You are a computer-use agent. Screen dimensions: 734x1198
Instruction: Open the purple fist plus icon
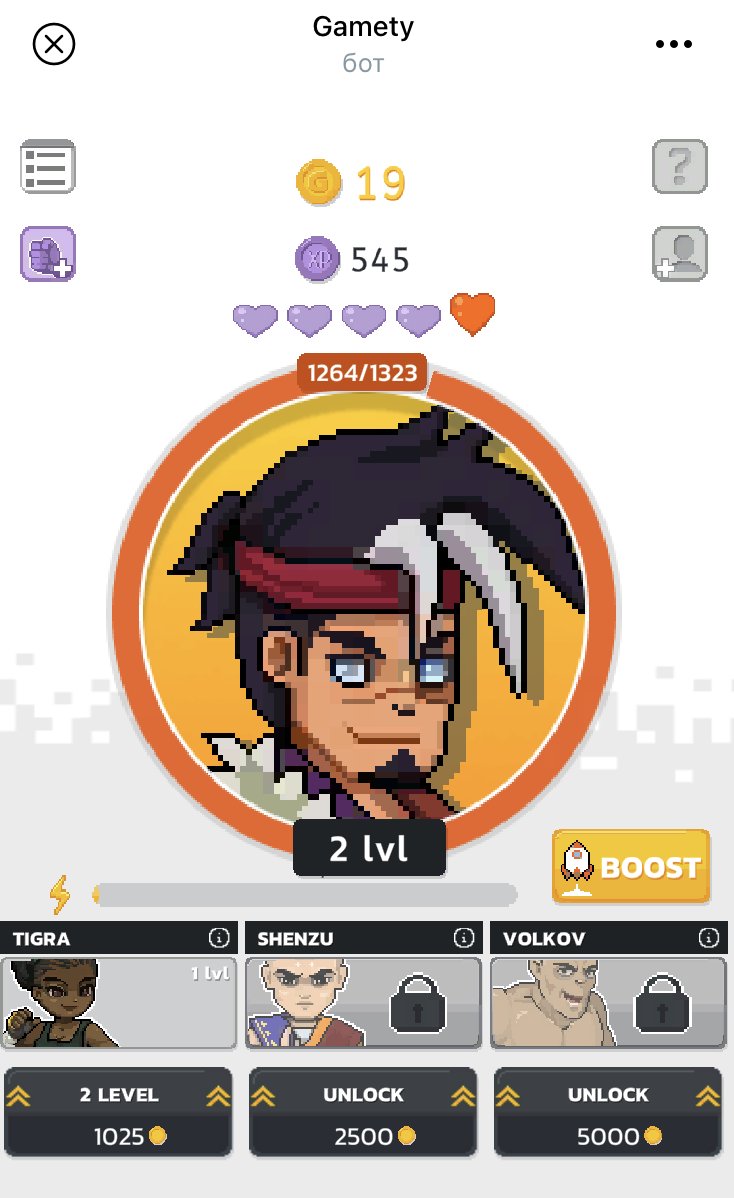[x=48, y=253]
